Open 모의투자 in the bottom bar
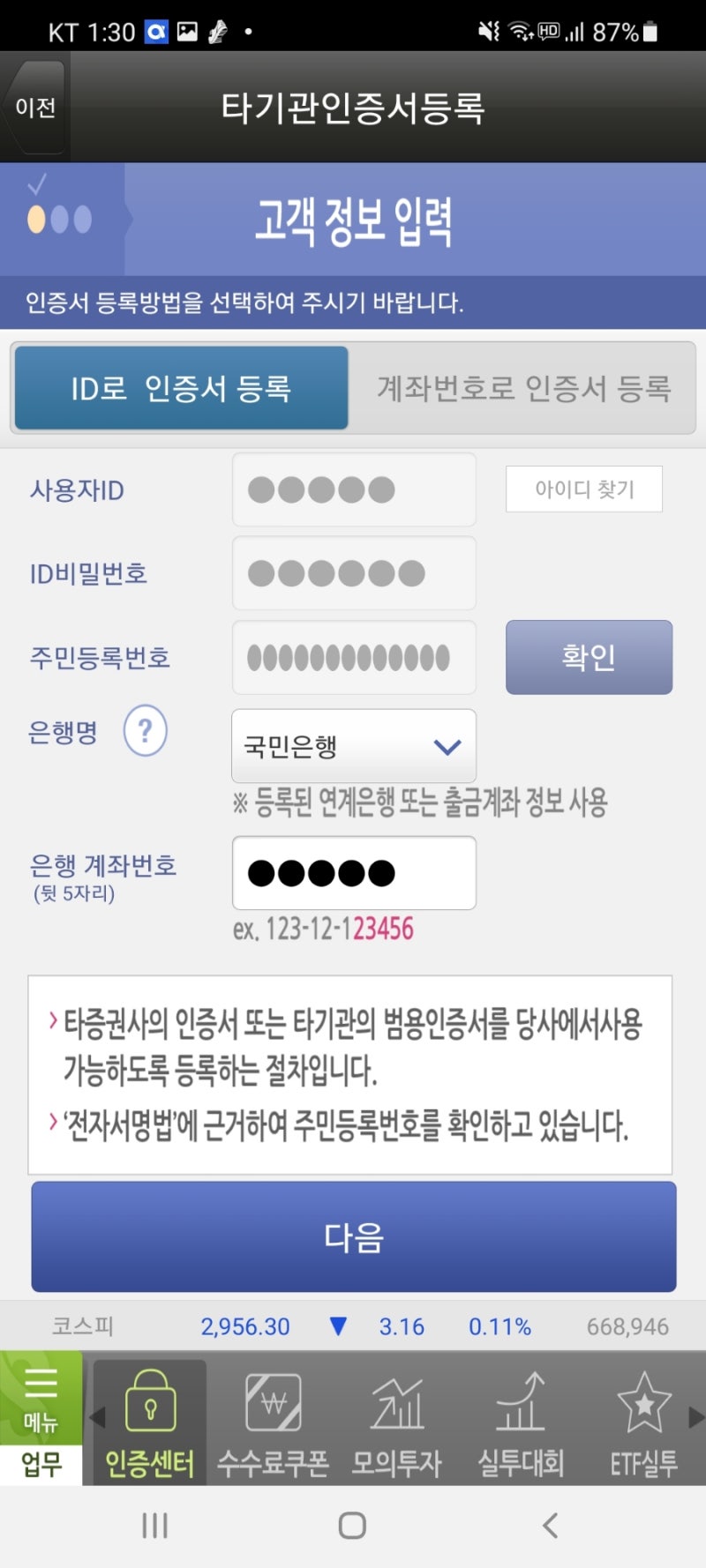Screen dimensions: 706x1568 tap(396, 1422)
